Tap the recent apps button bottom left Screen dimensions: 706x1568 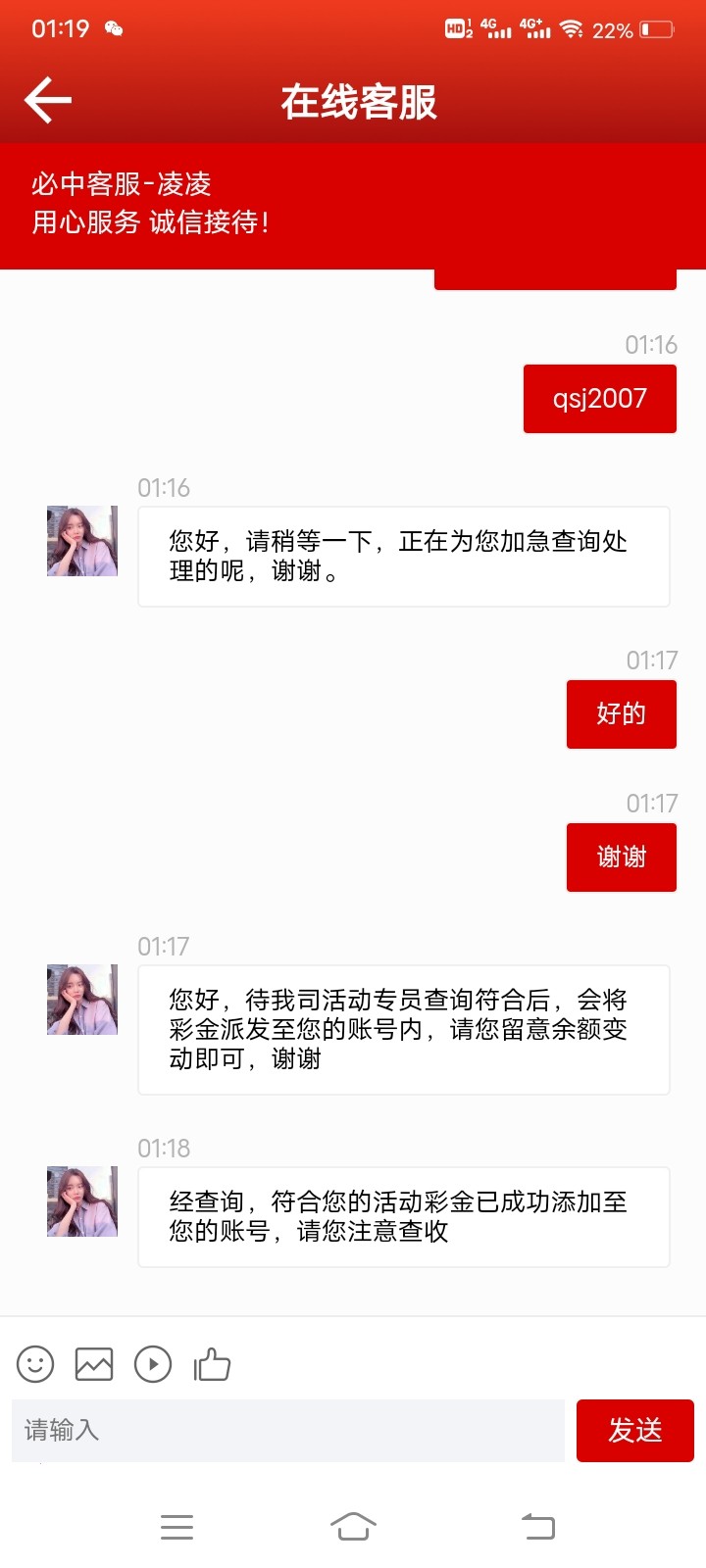pos(176,1526)
